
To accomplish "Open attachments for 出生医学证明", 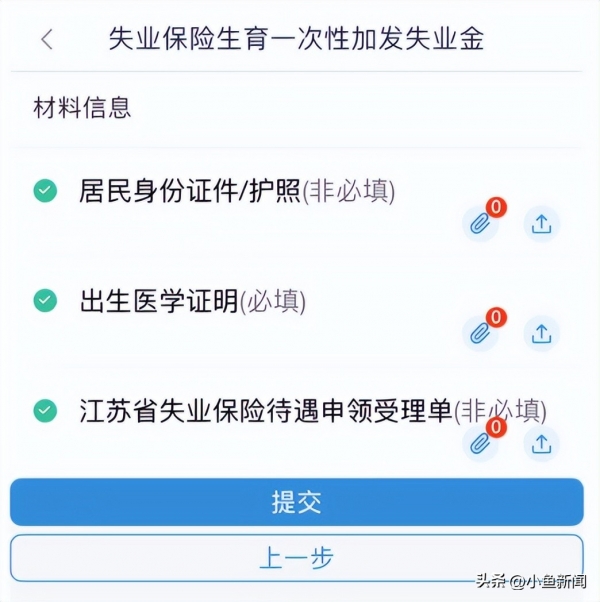I will tap(480, 333).
